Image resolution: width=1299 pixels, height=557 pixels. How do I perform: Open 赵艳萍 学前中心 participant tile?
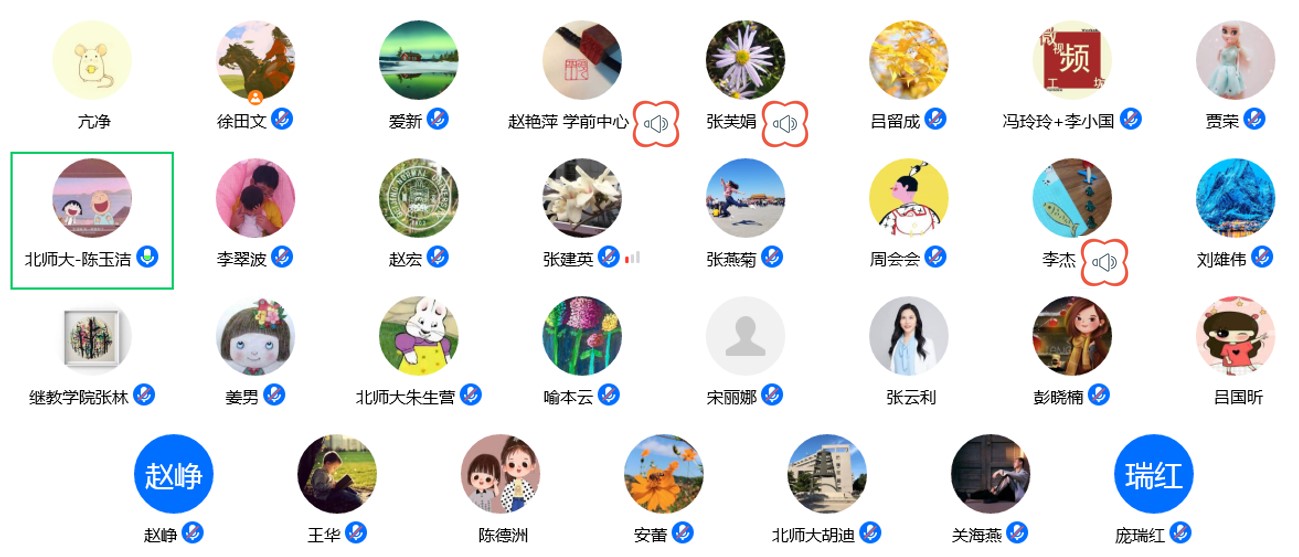(x=582, y=61)
